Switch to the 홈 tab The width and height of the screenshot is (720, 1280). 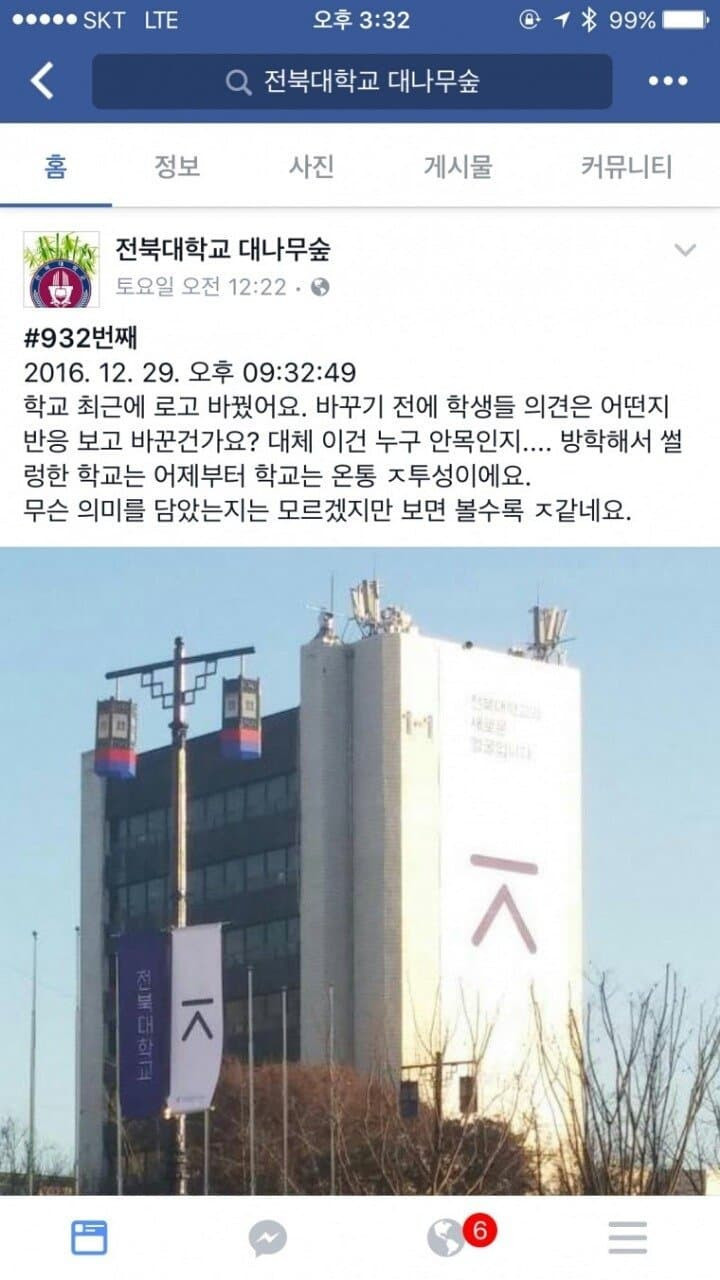(55, 166)
